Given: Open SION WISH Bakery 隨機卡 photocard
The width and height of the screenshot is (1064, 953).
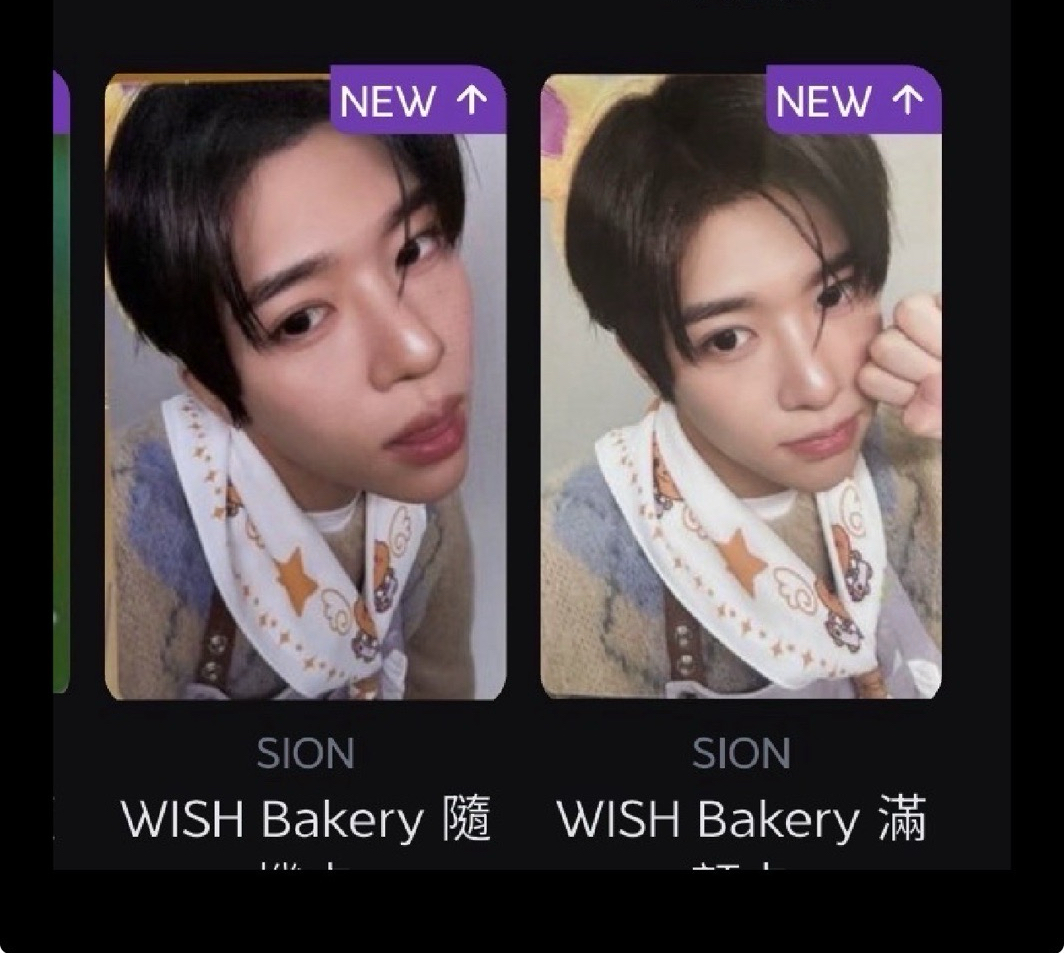Looking at the screenshot, I should pos(305,385).
